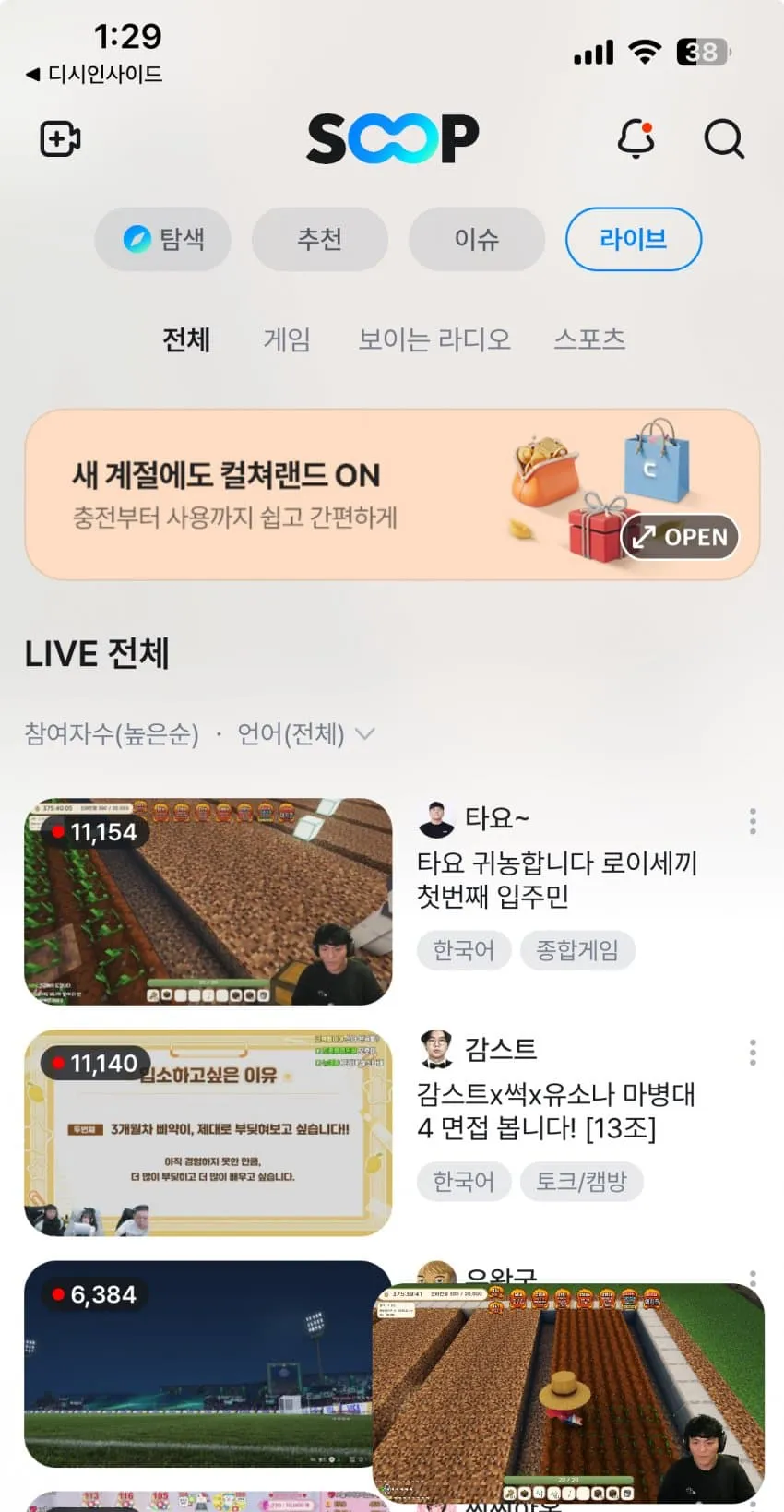Image resolution: width=784 pixels, height=1512 pixels.
Task: Open the notifications bell
Action: [636, 138]
